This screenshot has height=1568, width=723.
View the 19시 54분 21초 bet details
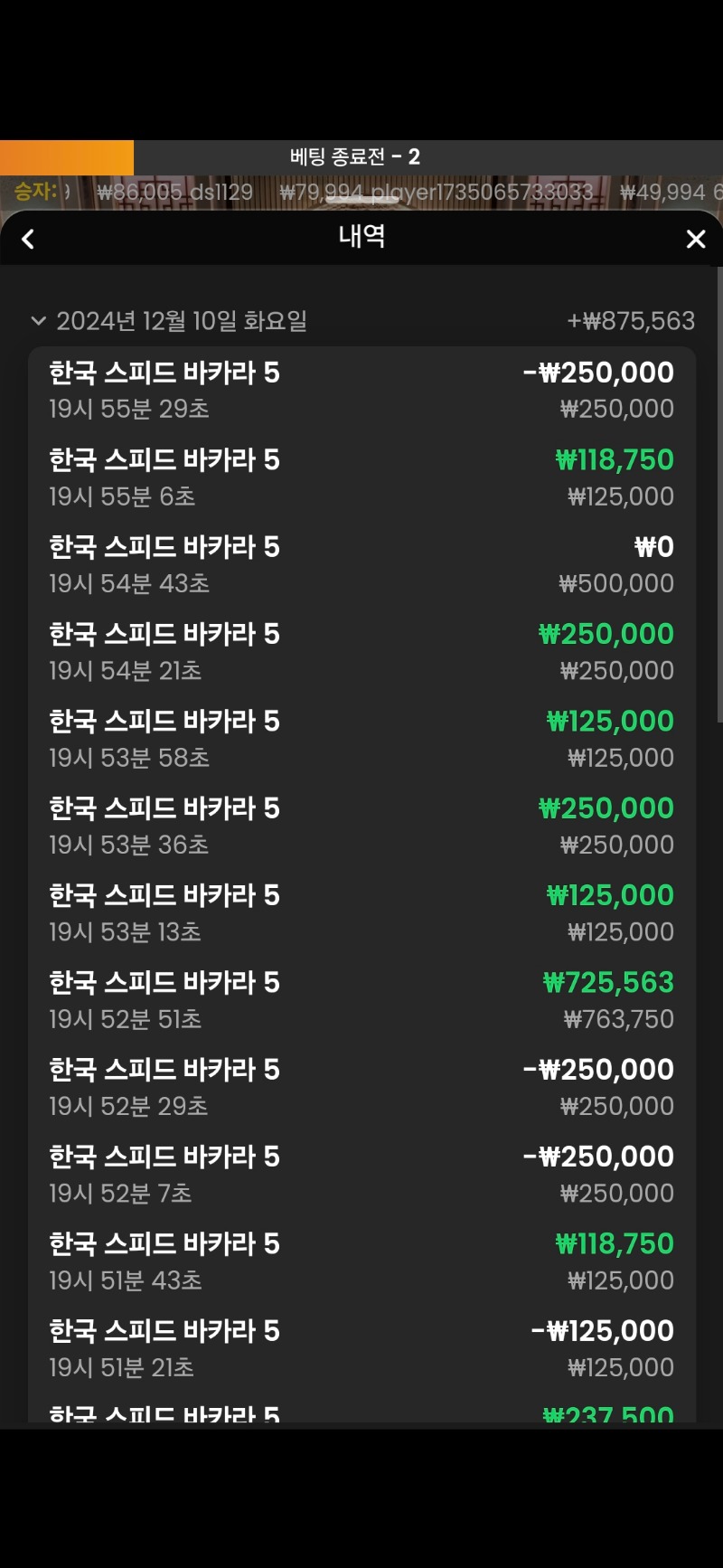[361, 651]
